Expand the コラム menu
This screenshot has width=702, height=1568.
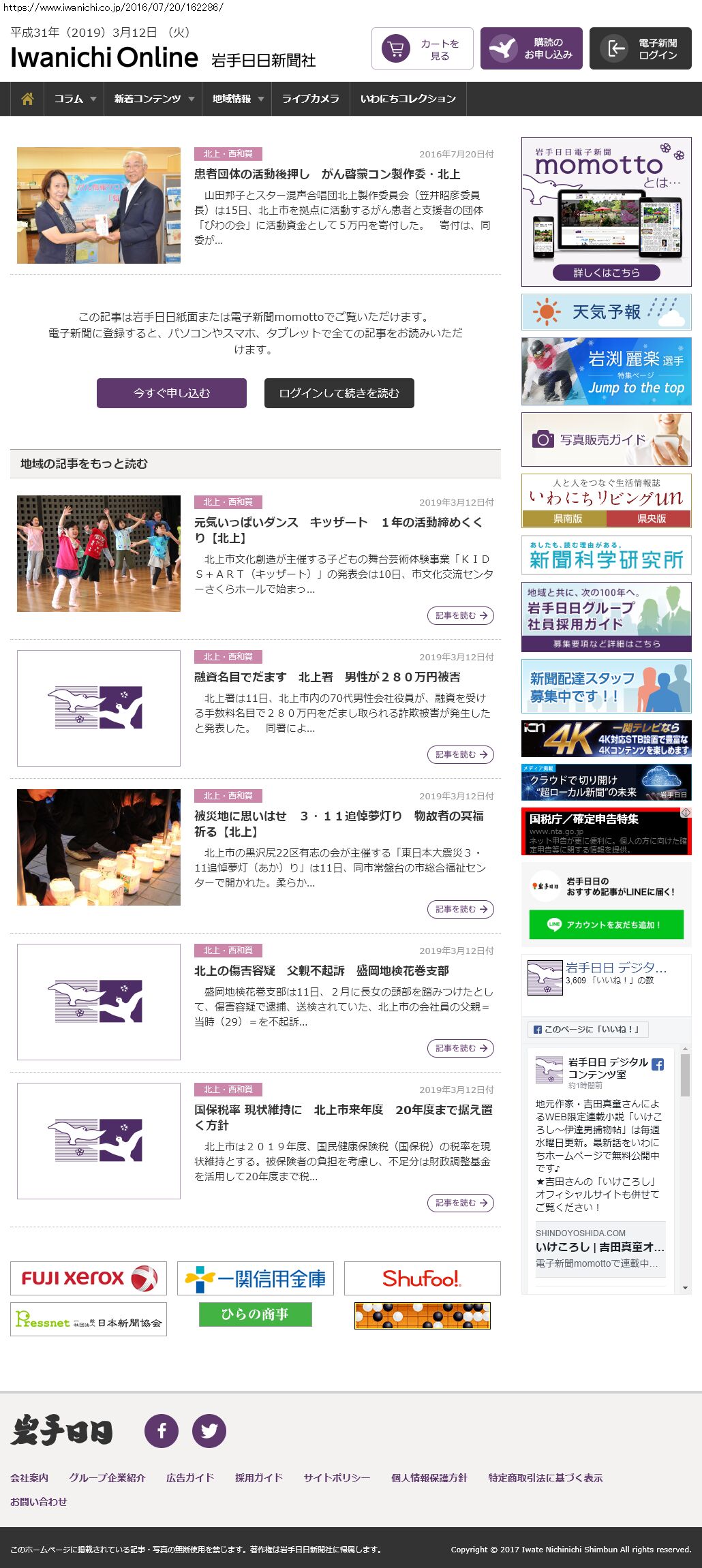coord(74,99)
